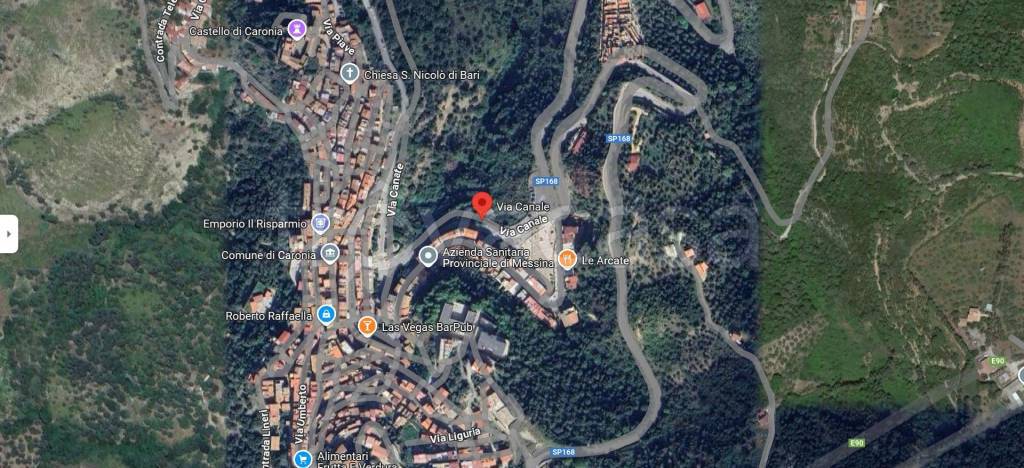Tap the red Via Canale location pin
This screenshot has width=1024, height=468.
(x=481, y=203)
